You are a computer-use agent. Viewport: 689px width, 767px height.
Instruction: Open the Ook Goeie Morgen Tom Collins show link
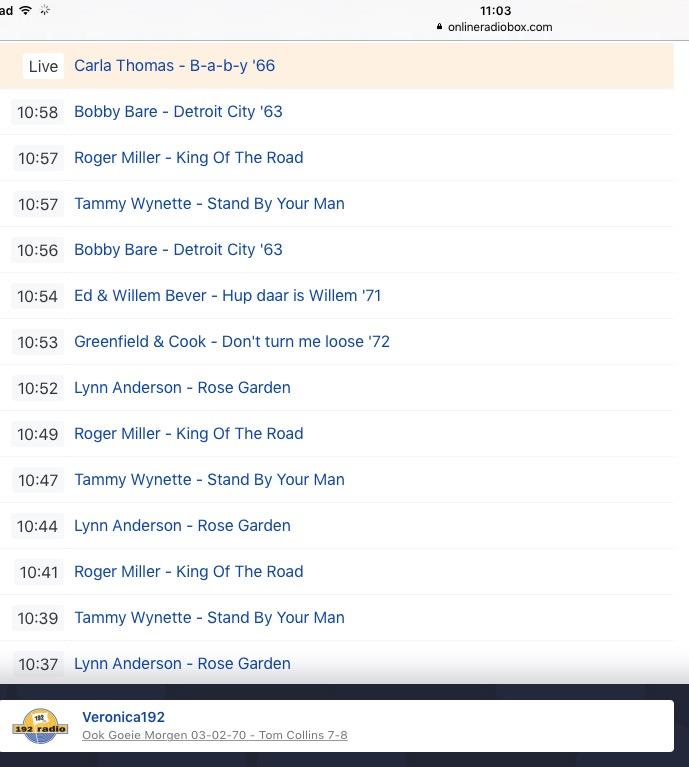point(214,735)
